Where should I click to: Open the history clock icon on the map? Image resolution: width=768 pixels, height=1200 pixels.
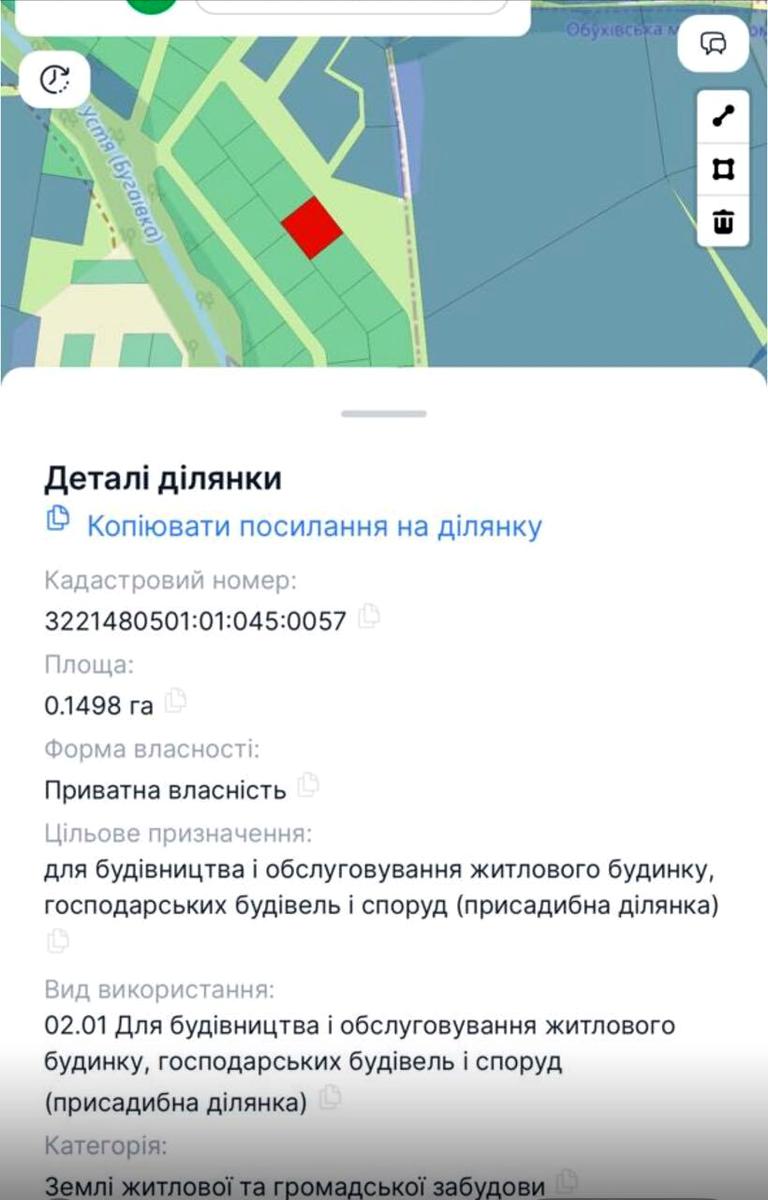coord(54,80)
